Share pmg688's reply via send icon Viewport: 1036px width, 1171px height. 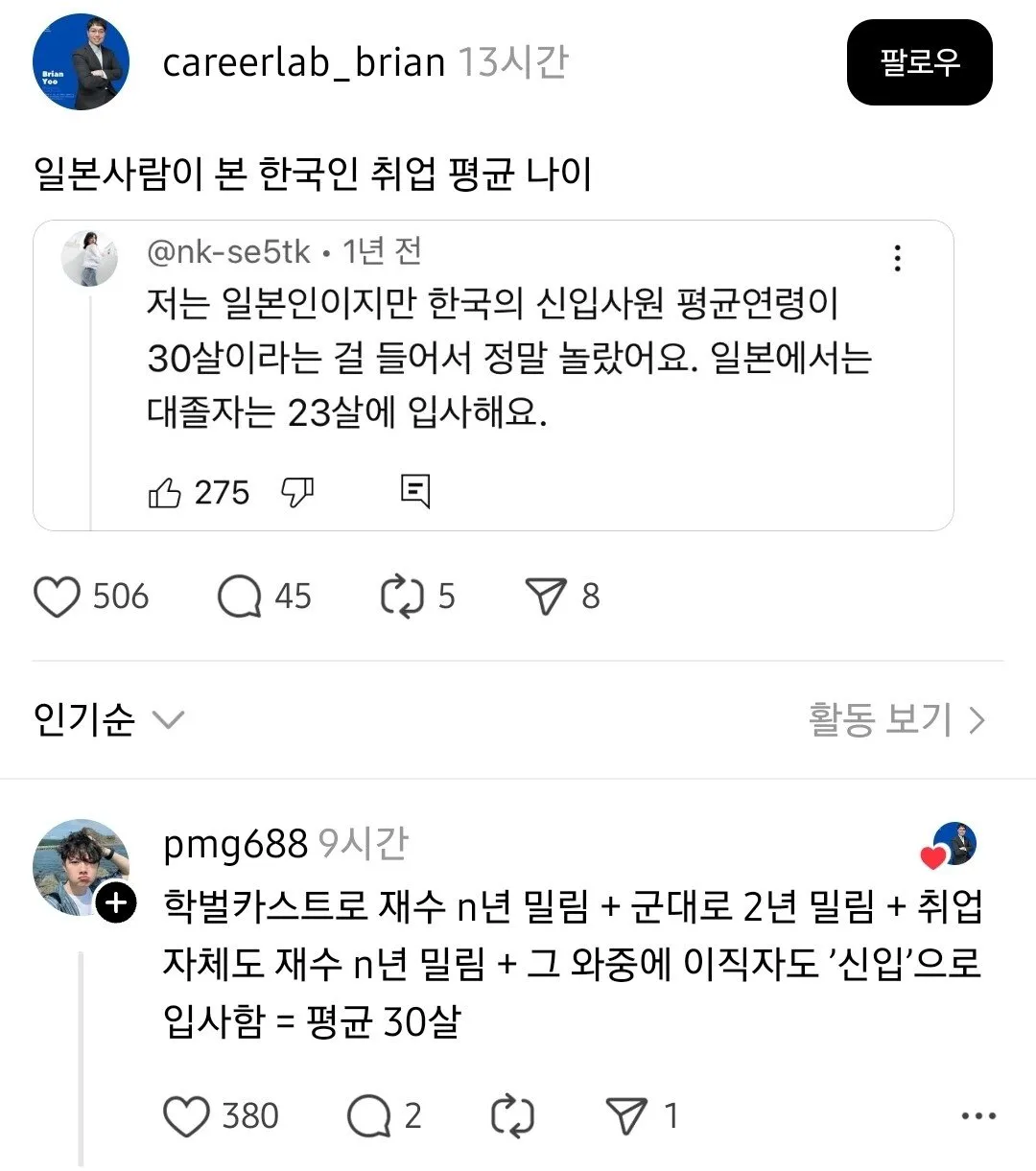pos(627,1116)
